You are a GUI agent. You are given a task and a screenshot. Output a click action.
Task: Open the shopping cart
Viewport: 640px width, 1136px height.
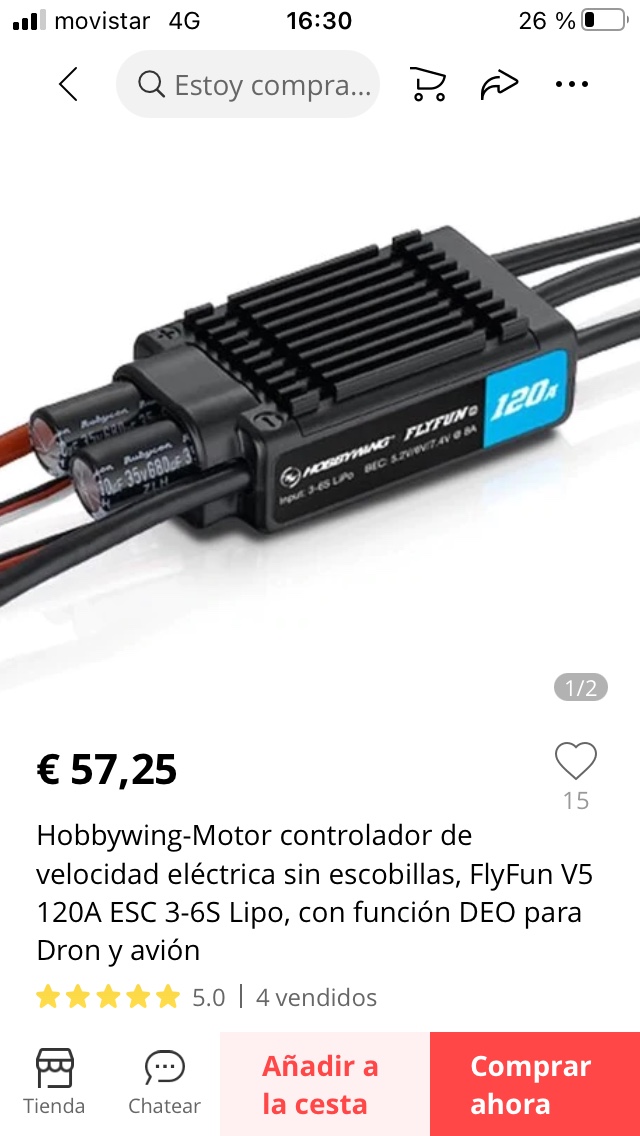(428, 85)
